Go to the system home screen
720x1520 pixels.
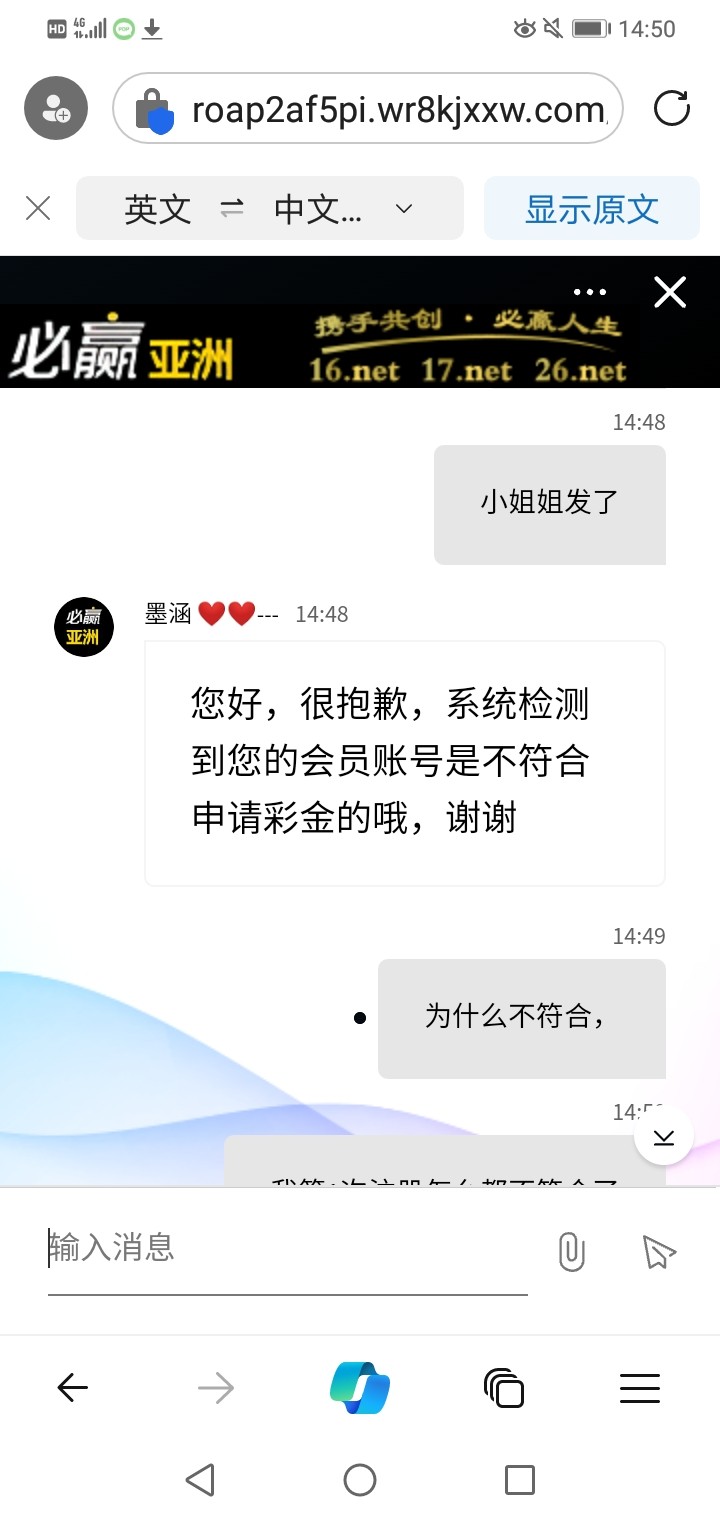[360, 1479]
